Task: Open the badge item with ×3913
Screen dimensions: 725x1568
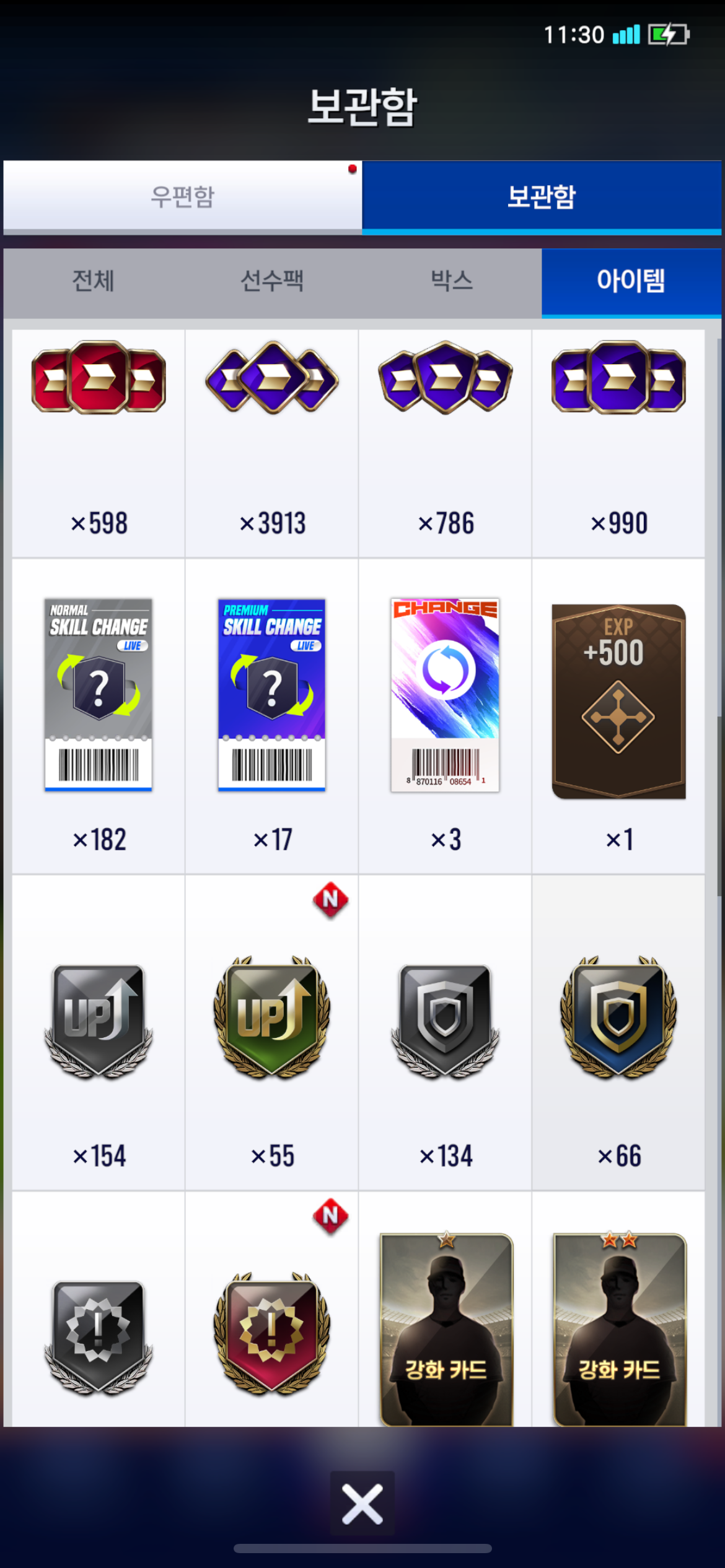Action: (x=272, y=443)
